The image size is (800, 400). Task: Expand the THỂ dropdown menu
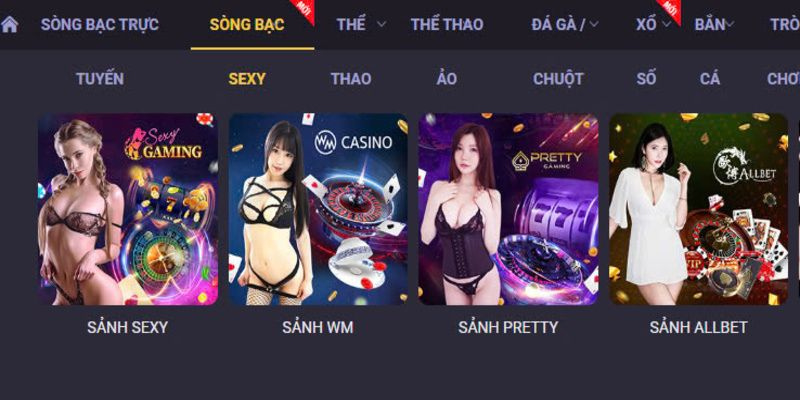click(x=360, y=25)
